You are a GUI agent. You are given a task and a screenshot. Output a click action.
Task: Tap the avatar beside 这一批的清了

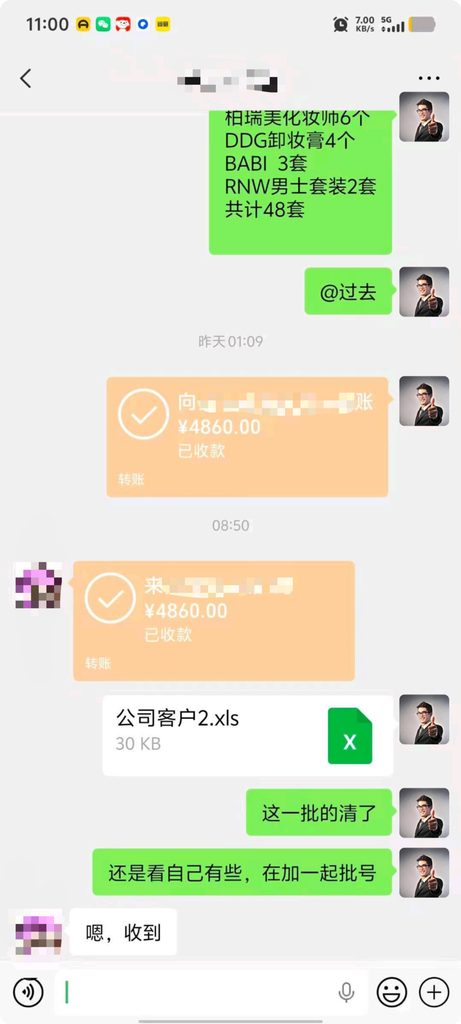tap(424, 812)
